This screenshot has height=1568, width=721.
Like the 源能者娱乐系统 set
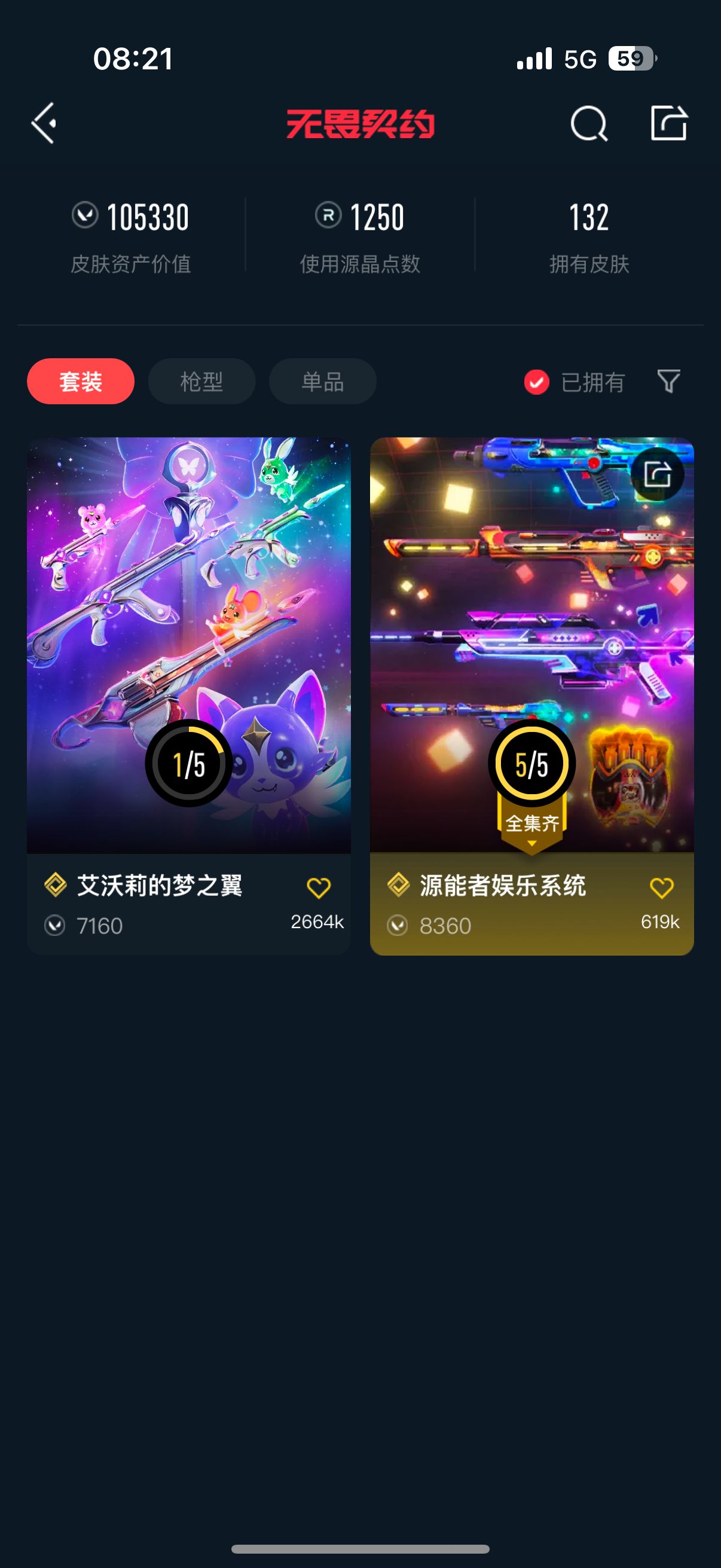661,887
